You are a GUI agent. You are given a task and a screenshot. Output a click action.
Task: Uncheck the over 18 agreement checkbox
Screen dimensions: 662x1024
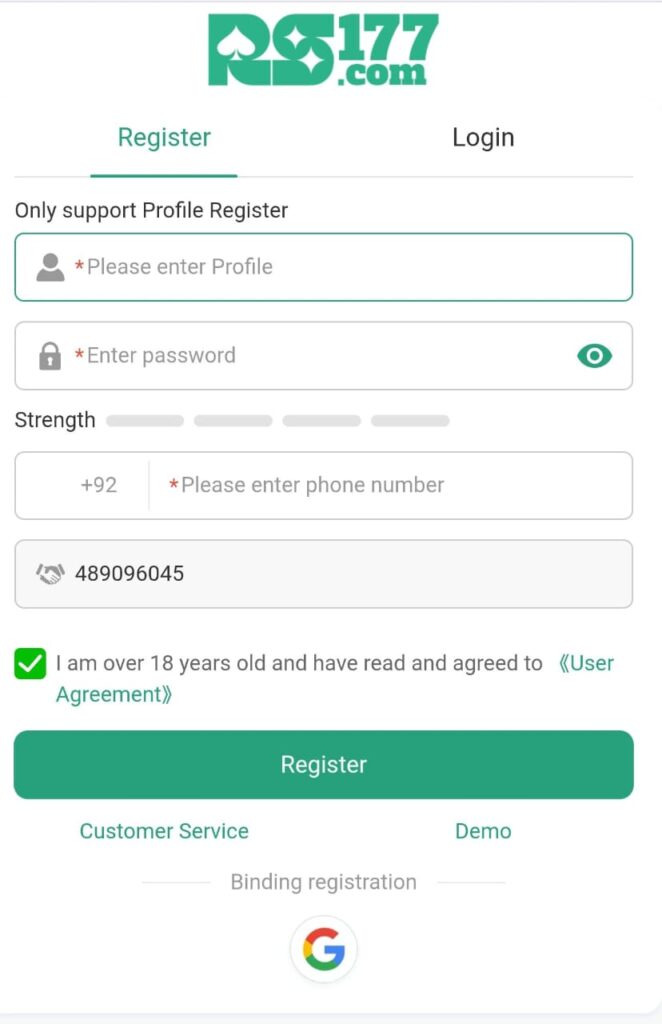[x=30, y=663]
